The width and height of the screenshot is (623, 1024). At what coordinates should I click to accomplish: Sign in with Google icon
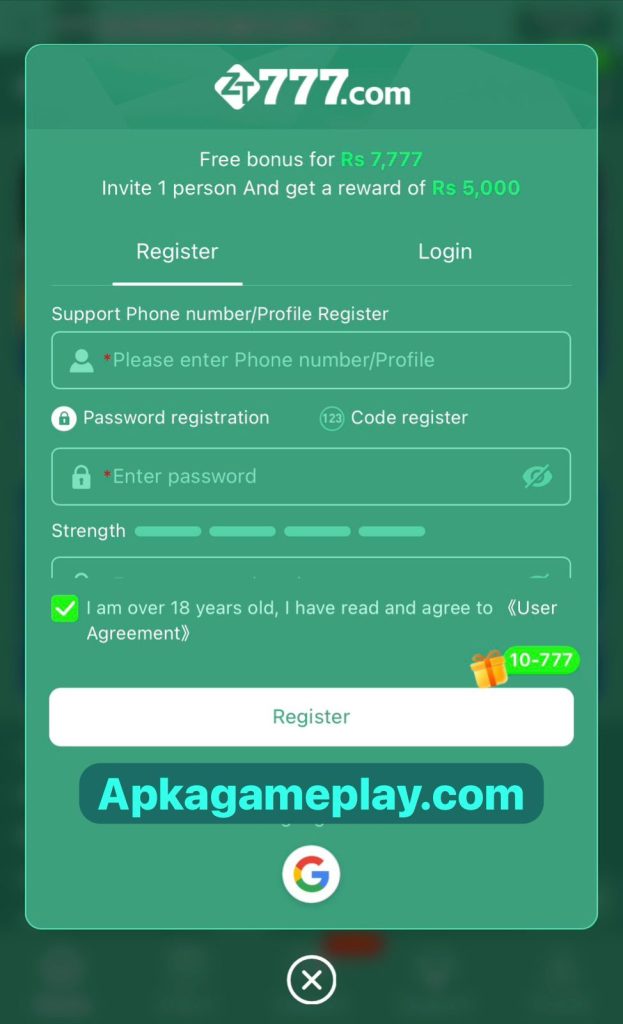[311, 875]
